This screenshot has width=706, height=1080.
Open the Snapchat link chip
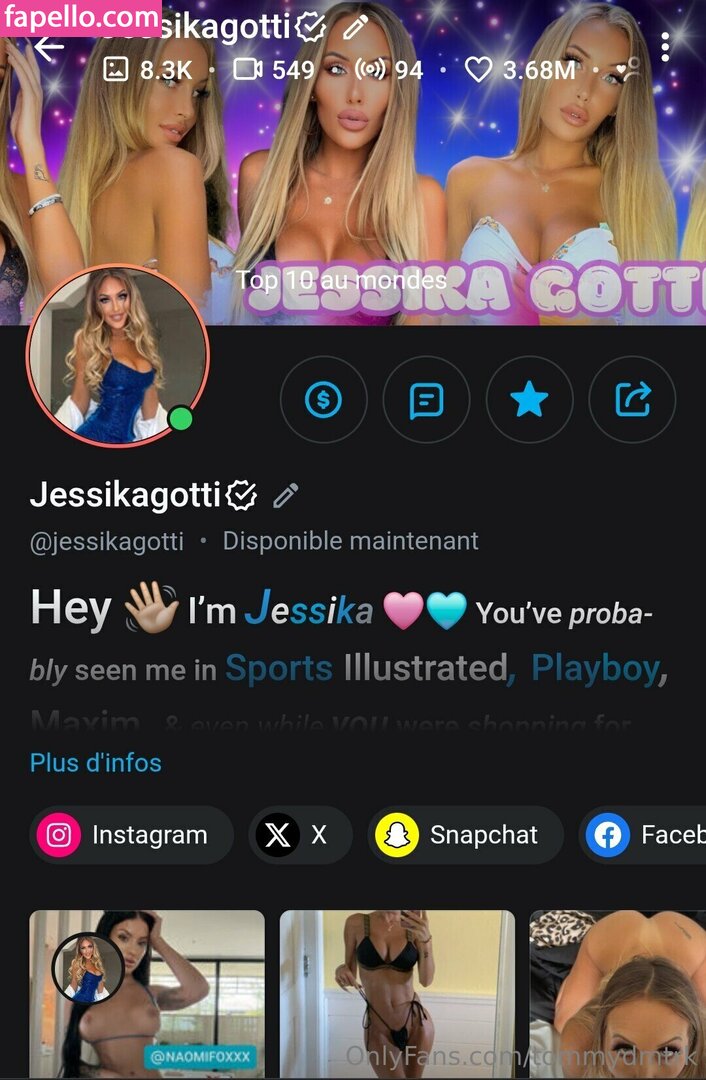465,835
